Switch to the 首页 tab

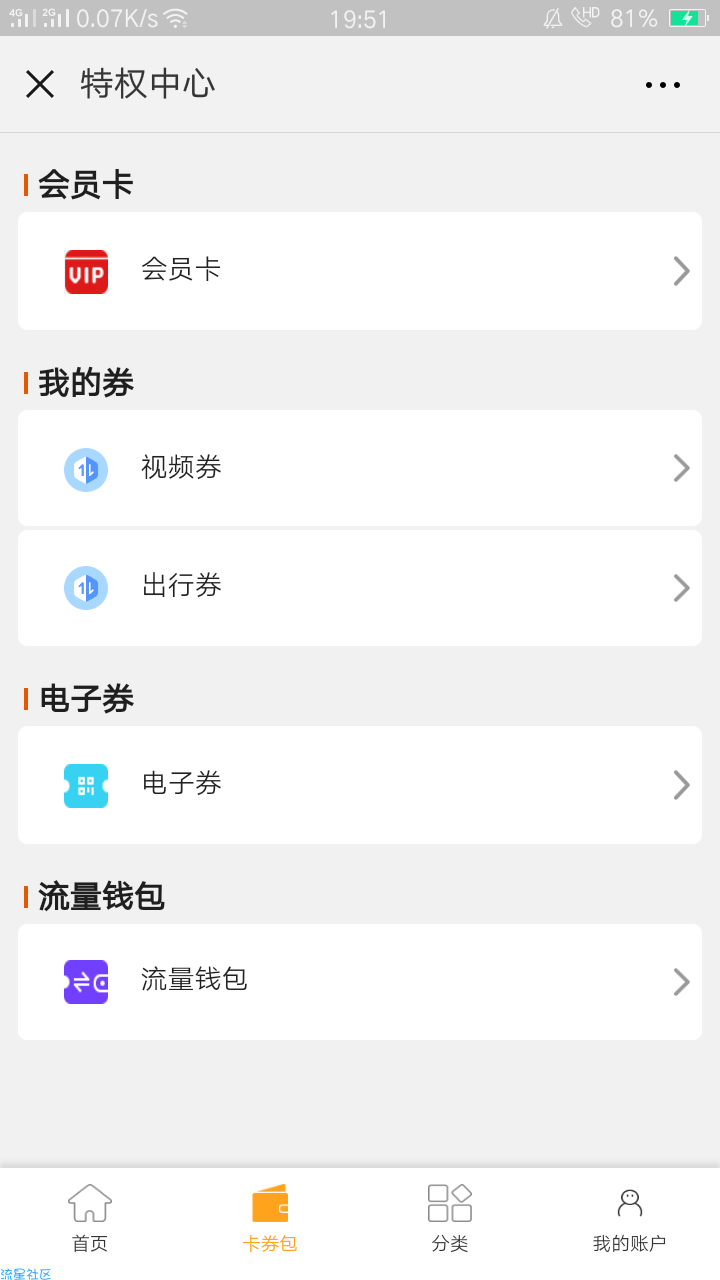tap(90, 1218)
